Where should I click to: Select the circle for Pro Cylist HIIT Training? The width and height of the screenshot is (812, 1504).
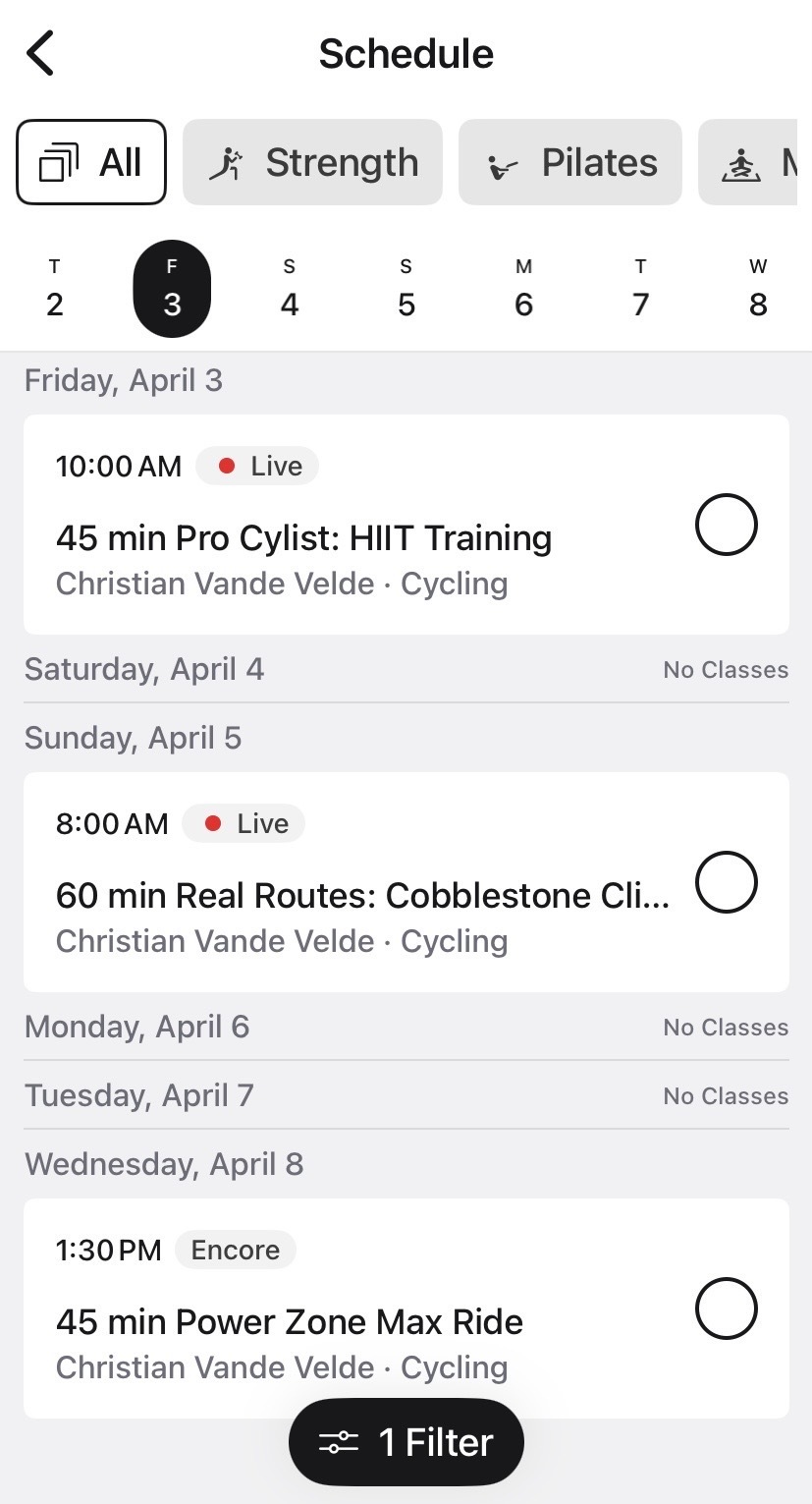coord(726,524)
